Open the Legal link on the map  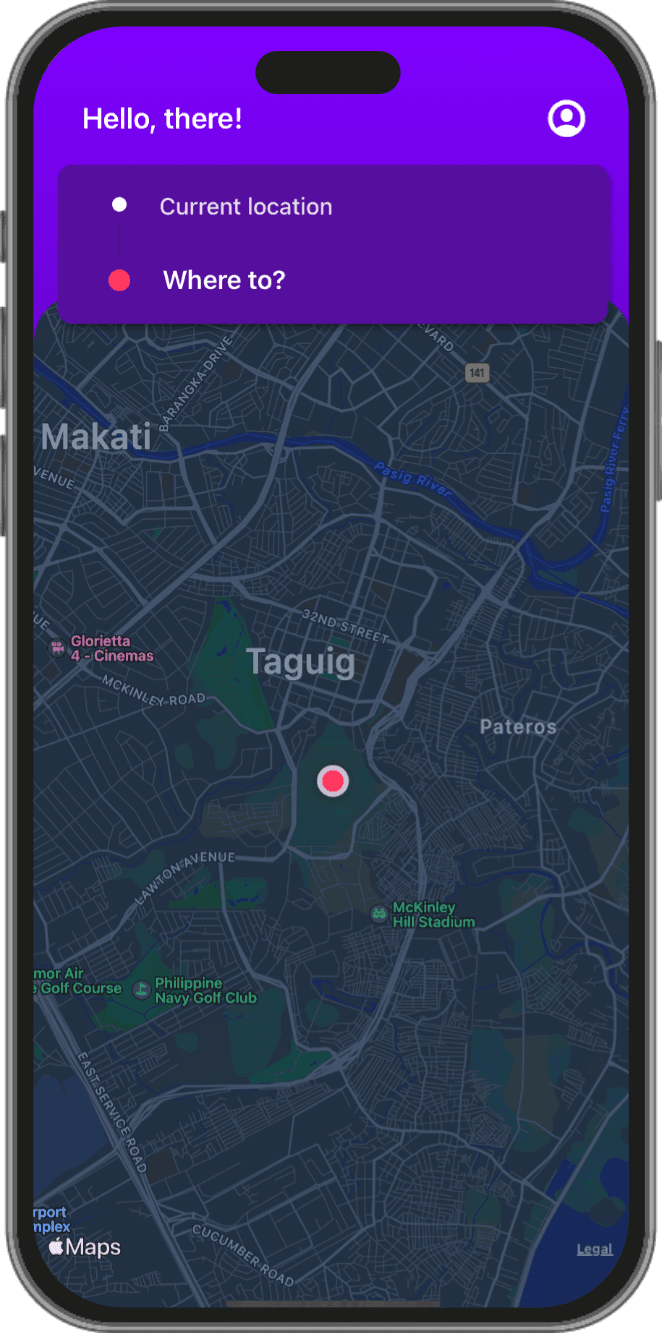594,1249
